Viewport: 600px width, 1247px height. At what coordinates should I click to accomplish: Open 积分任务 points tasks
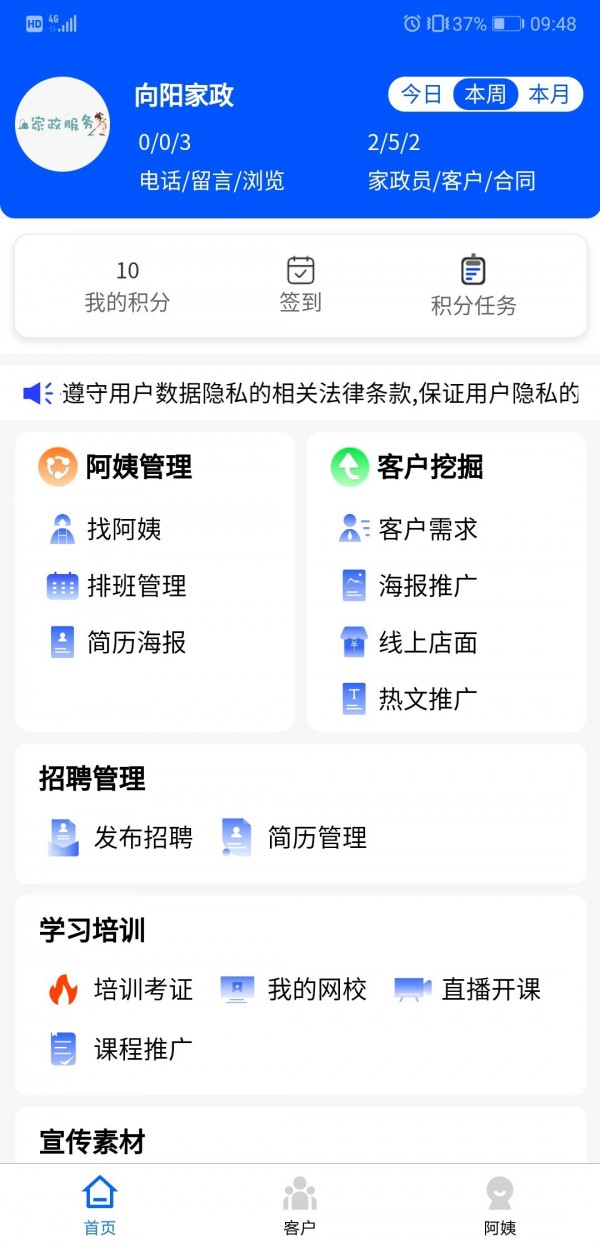473,285
